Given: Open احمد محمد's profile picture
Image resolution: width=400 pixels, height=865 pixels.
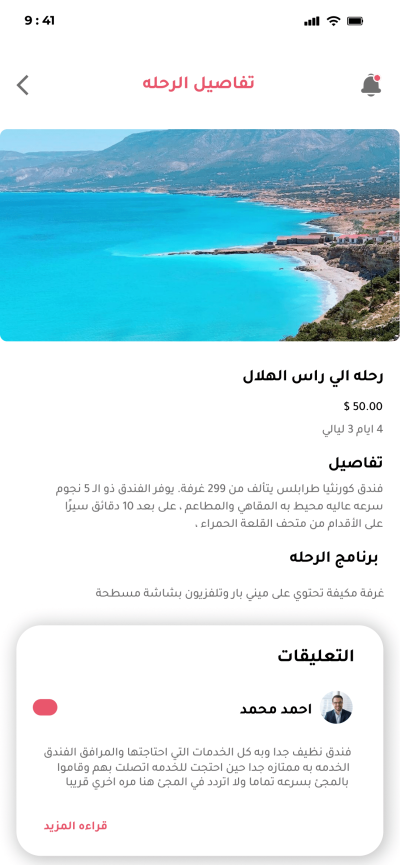Looking at the screenshot, I should pos(337,707).
